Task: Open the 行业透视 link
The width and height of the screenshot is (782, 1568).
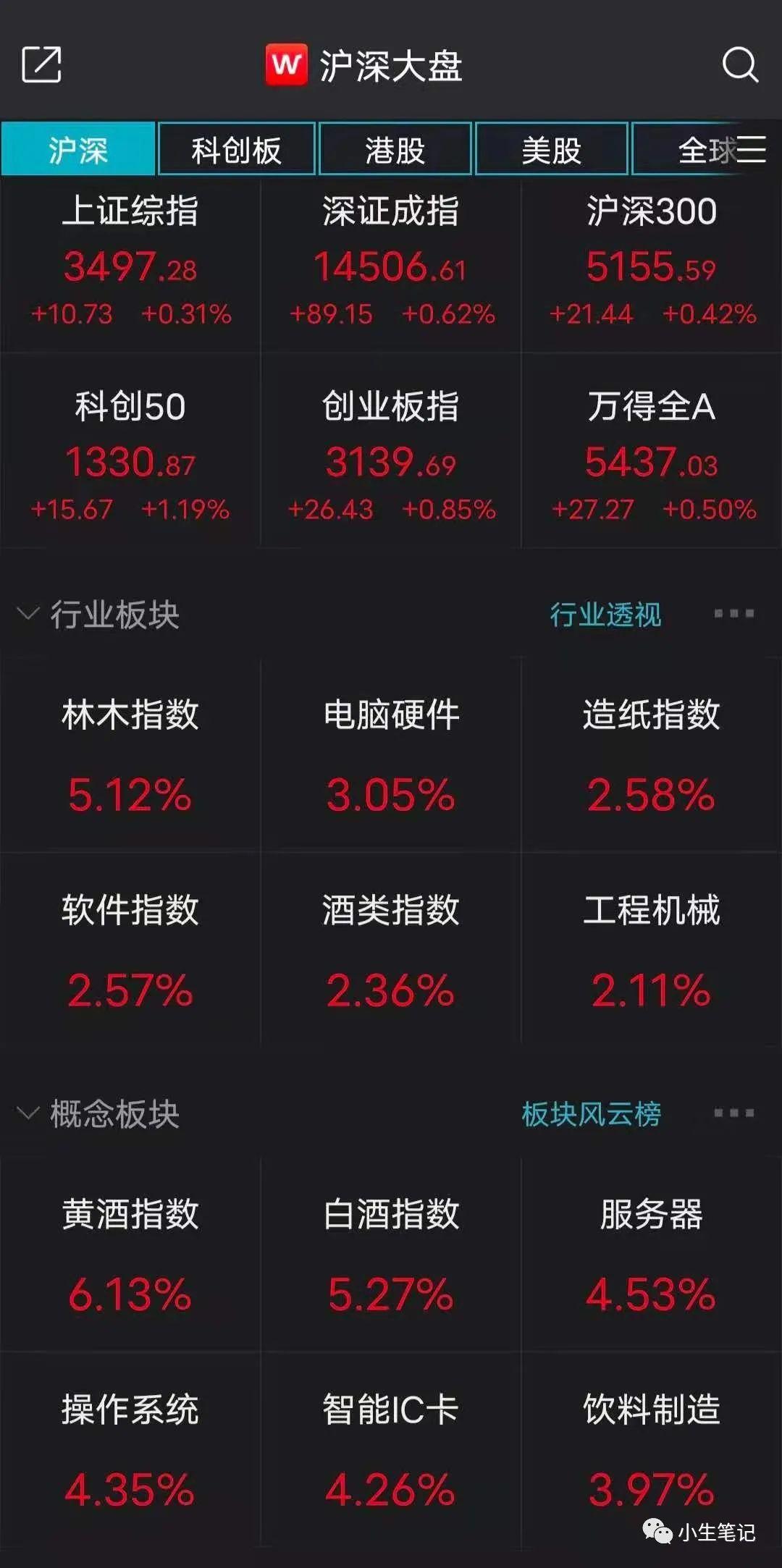Action: tap(605, 615)
